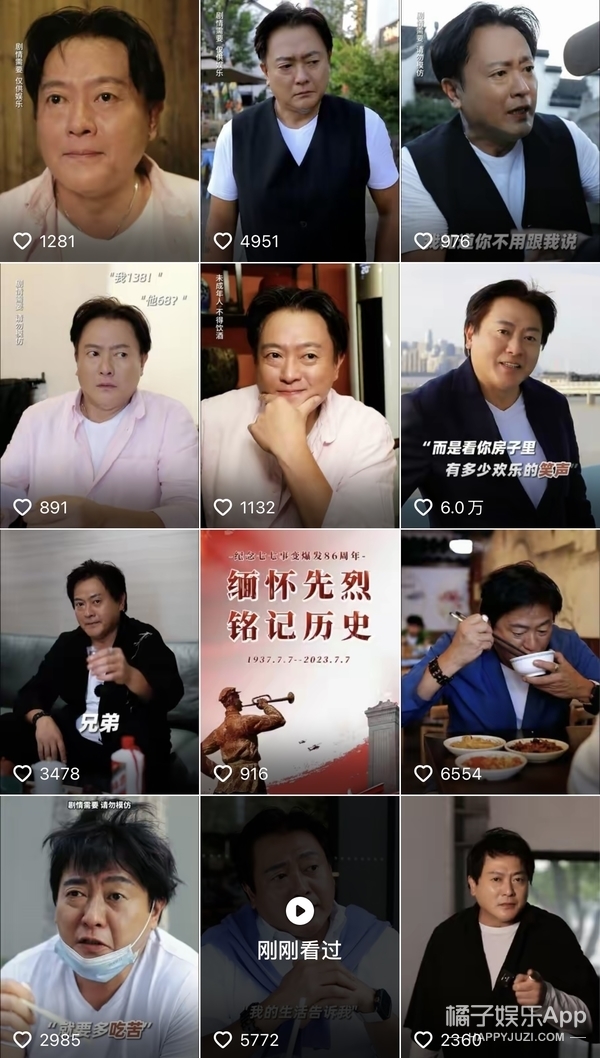
Task: Open the video with 891 likes
Action: [99, 395]
